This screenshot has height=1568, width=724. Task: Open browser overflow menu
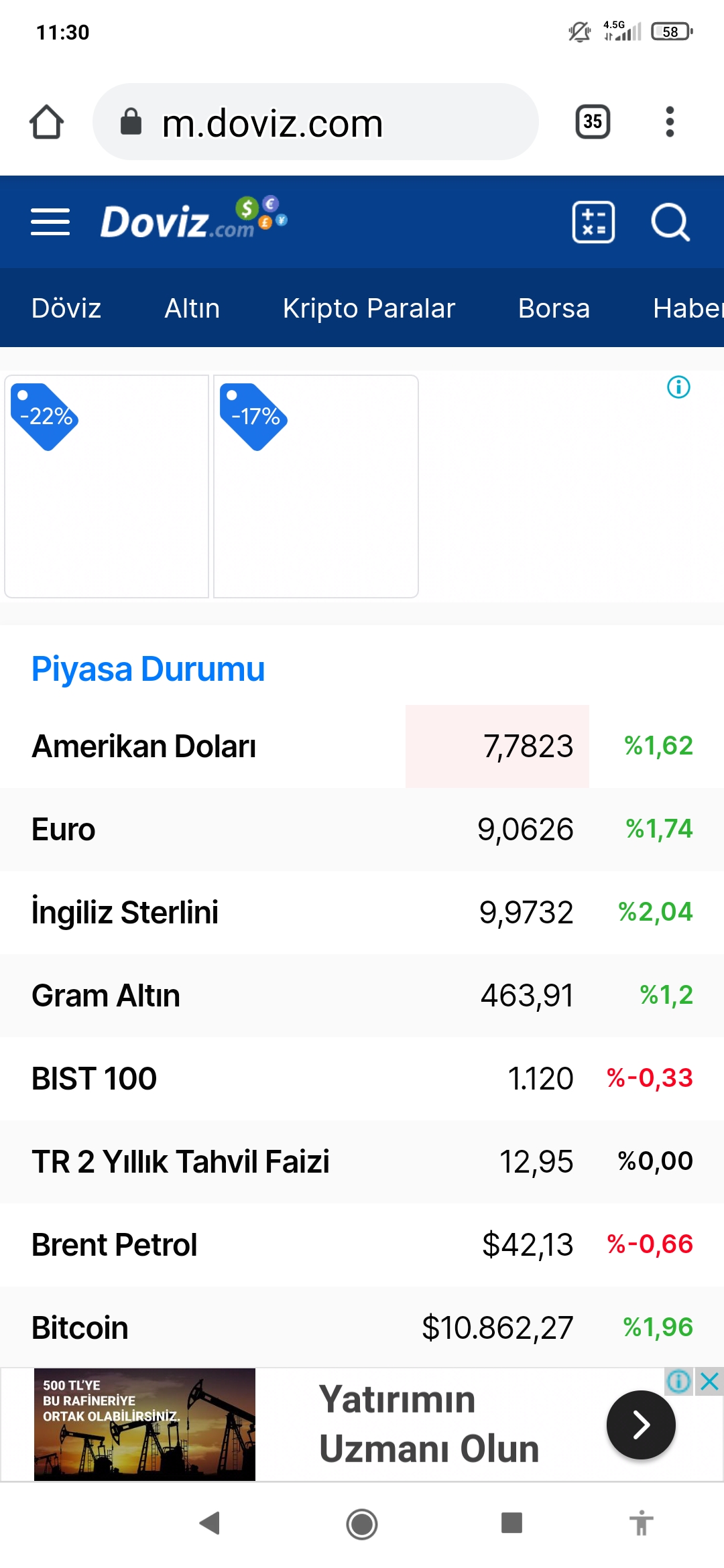tap(669, 122)
